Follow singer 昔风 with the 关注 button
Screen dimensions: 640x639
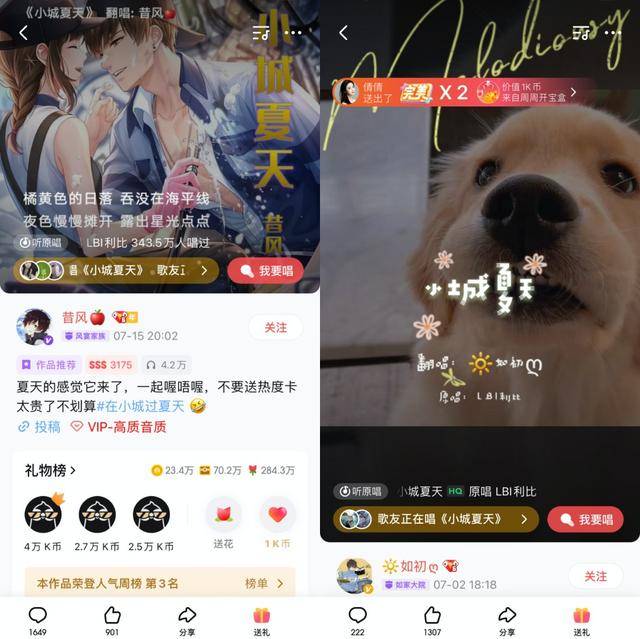(x=275, y=327)
